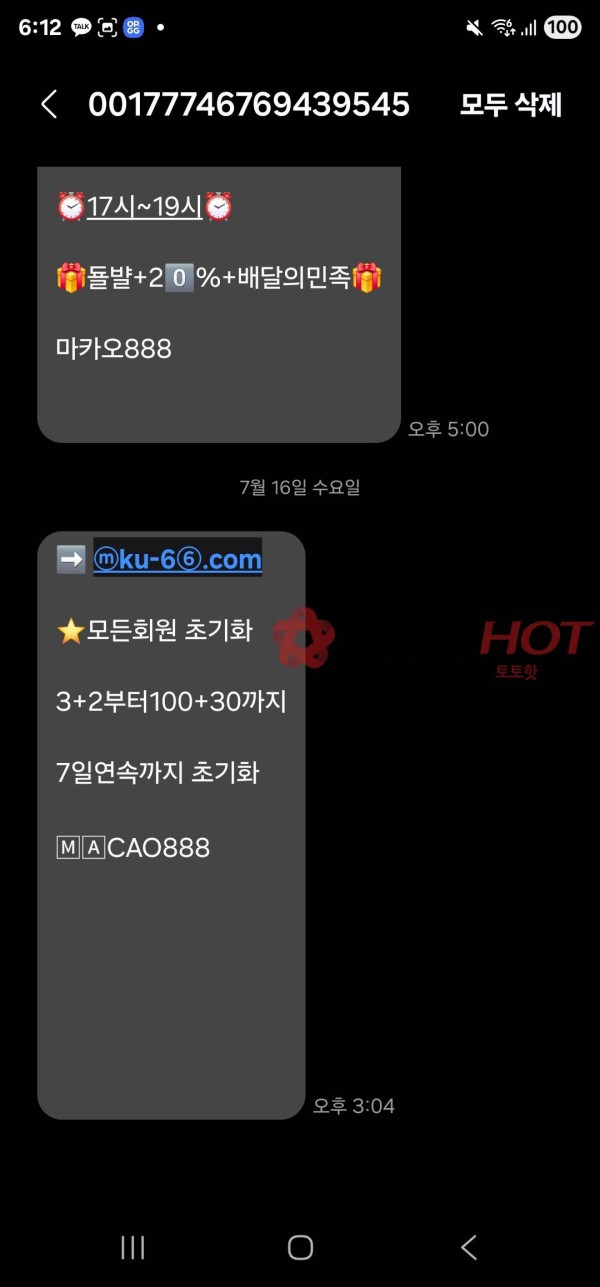Go to home screen via navigation bar
The width and height of the screenshot is (600, 1287).
pyautogui.click(x=300, y=1246)
